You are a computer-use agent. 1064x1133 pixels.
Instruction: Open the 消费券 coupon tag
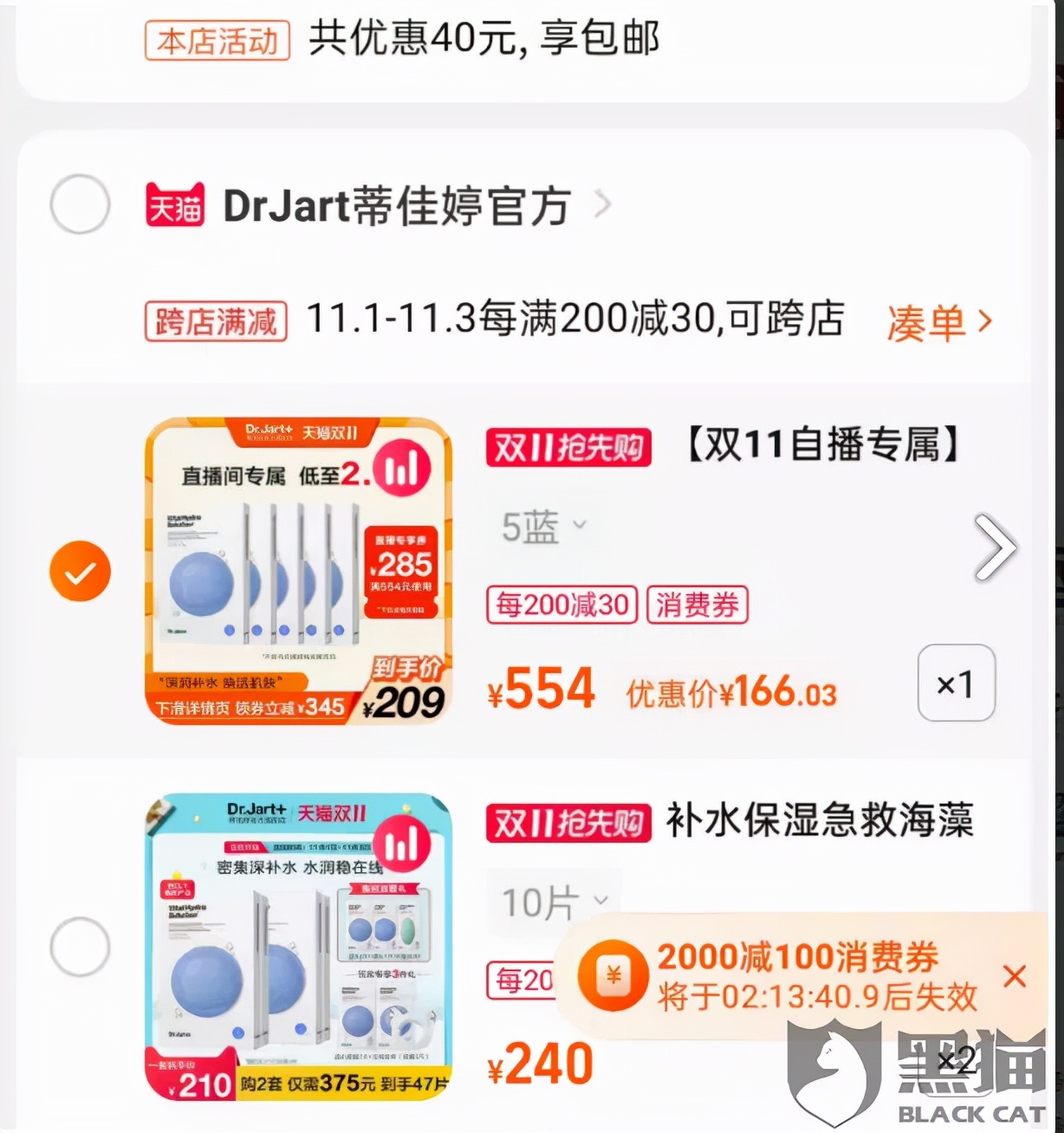pyautogui.click(x=697, y=605)
